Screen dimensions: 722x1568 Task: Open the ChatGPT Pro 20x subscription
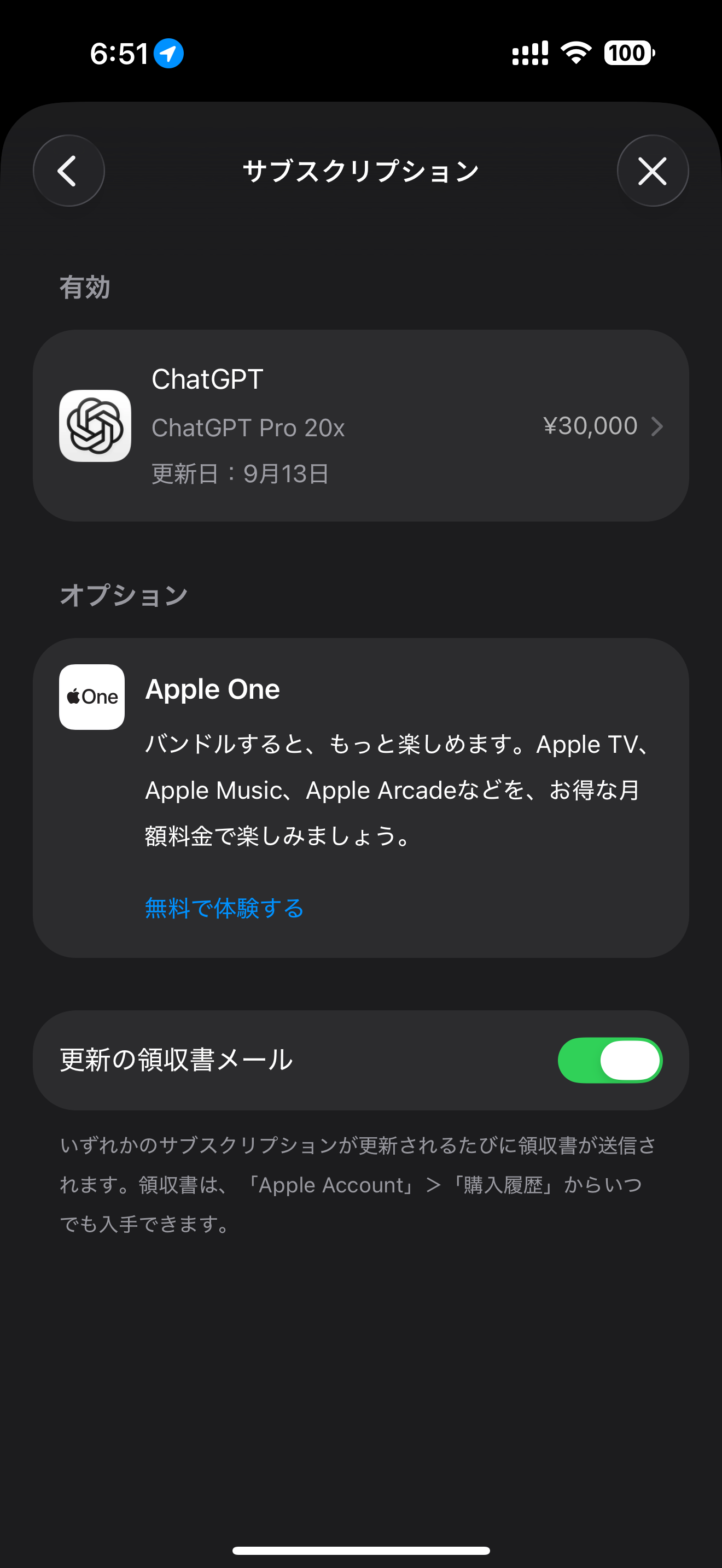pyautogui.click(x=361, y=425)
